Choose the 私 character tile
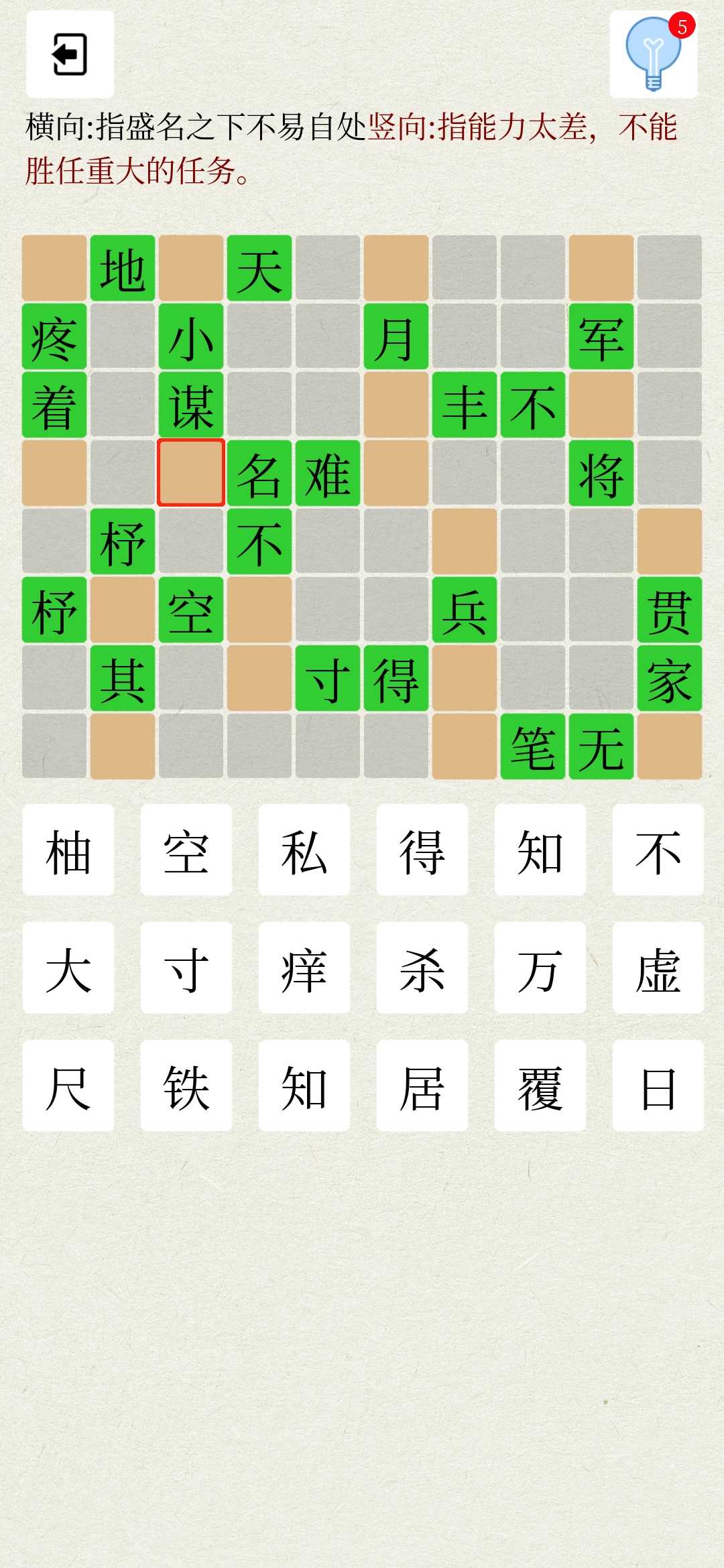 coord(304,850)
